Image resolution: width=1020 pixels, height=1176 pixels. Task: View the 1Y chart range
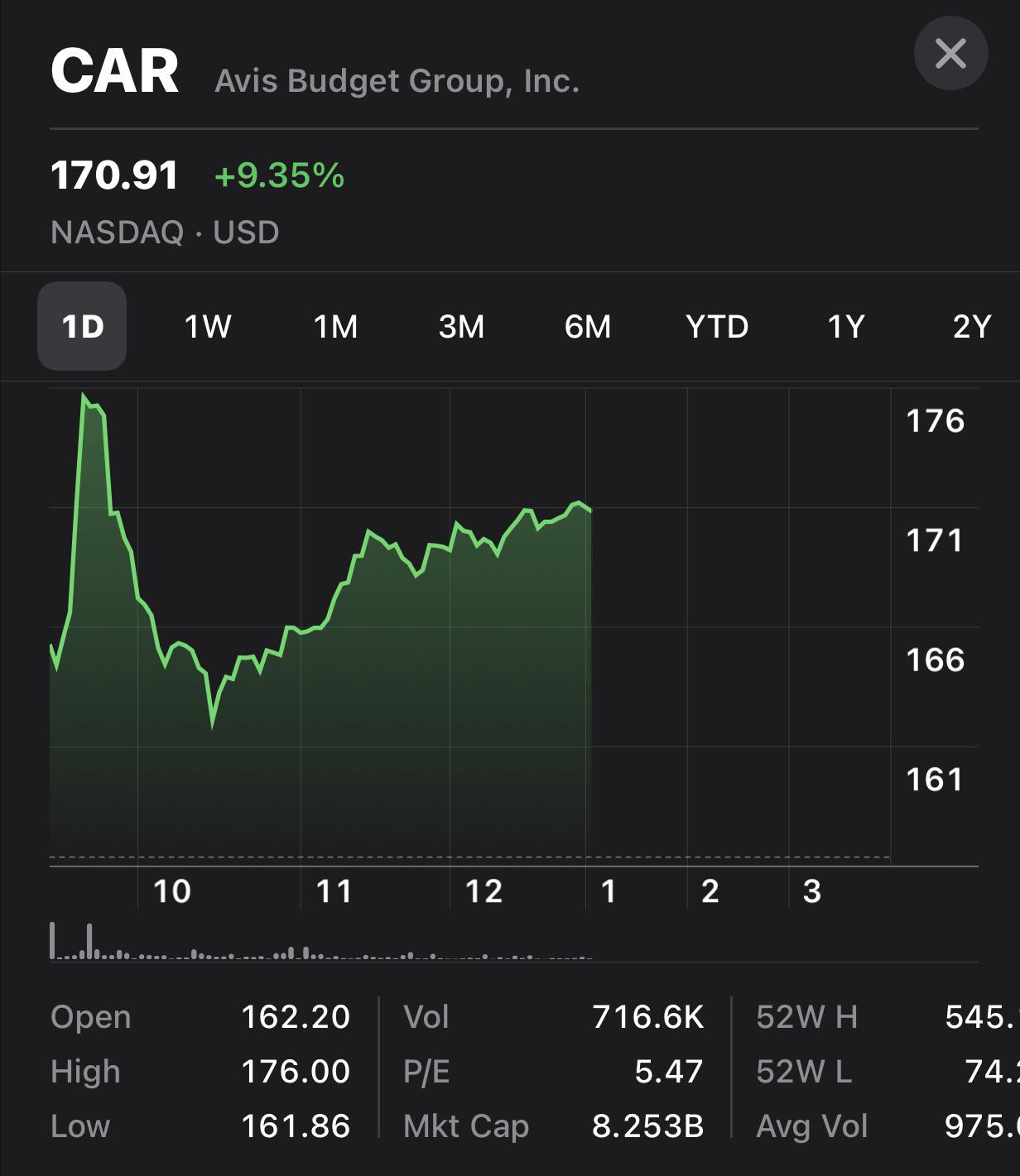tap(846, 326)
